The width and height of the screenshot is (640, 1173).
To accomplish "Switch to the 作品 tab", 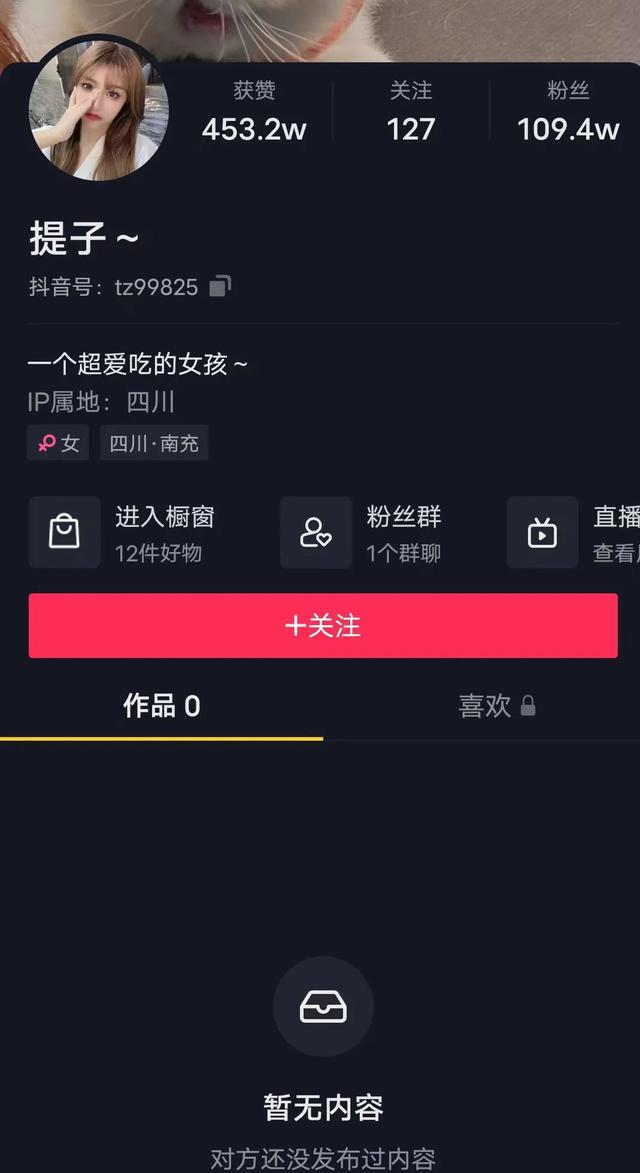I will point(161,706).
